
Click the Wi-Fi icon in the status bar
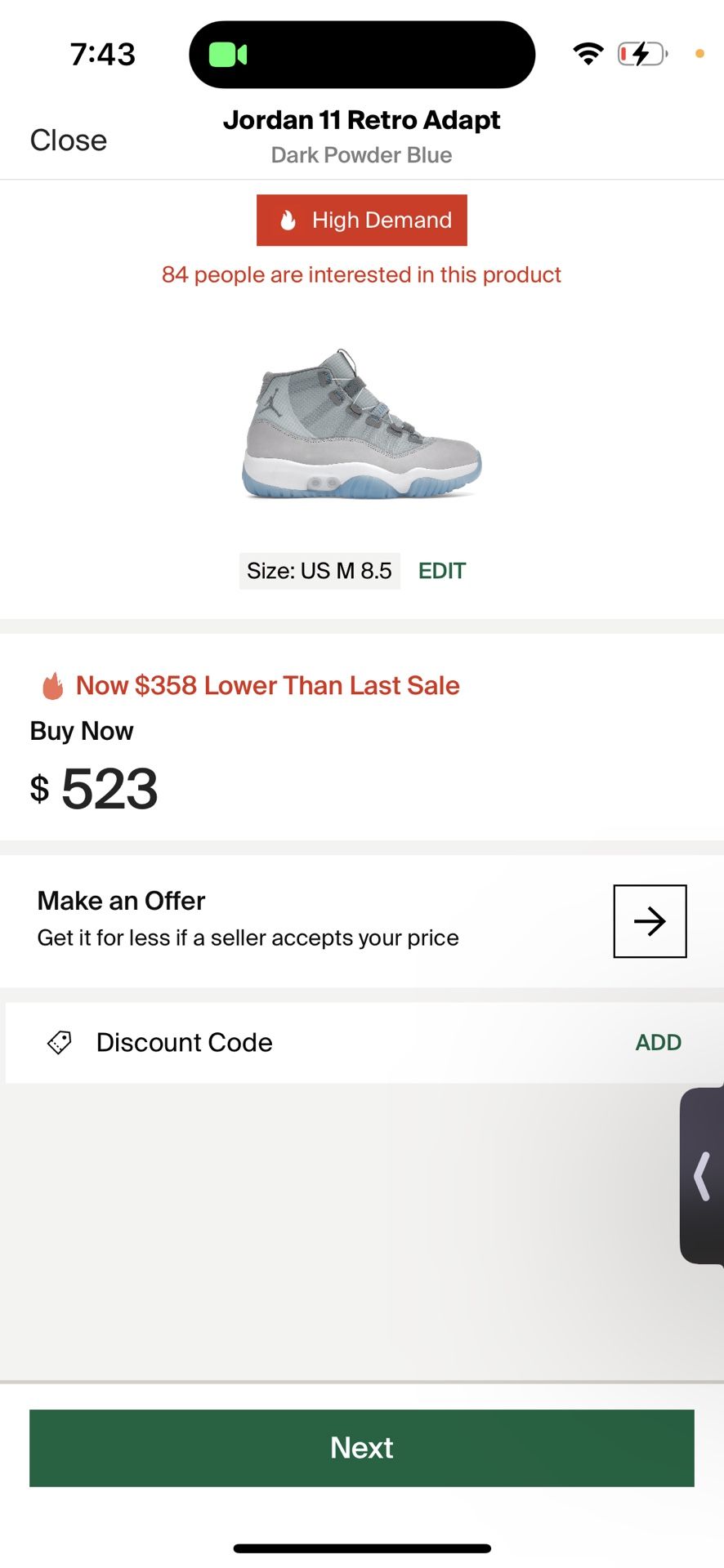click(x=588, y=54)
